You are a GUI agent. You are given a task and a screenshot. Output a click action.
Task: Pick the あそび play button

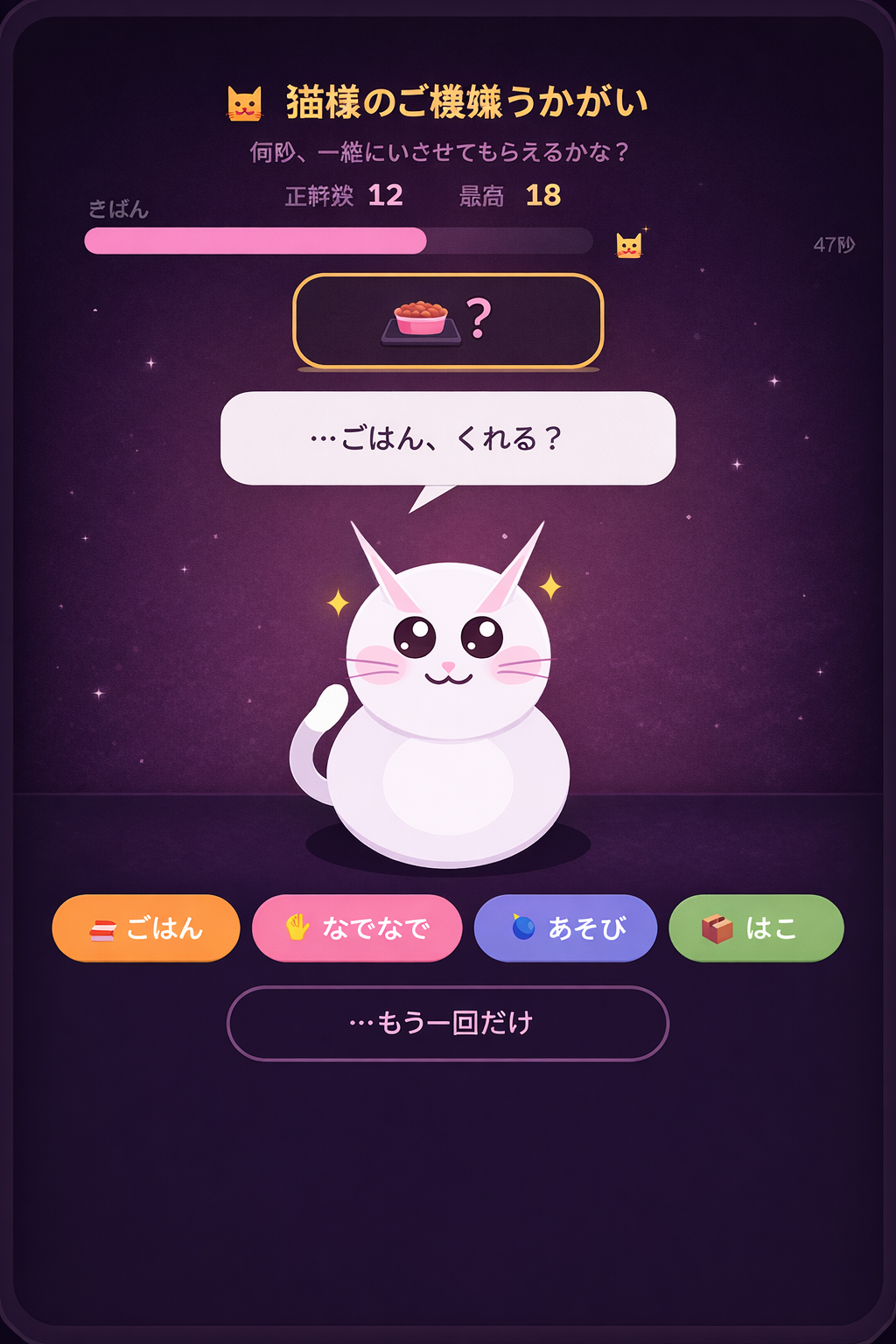(565, 928)
